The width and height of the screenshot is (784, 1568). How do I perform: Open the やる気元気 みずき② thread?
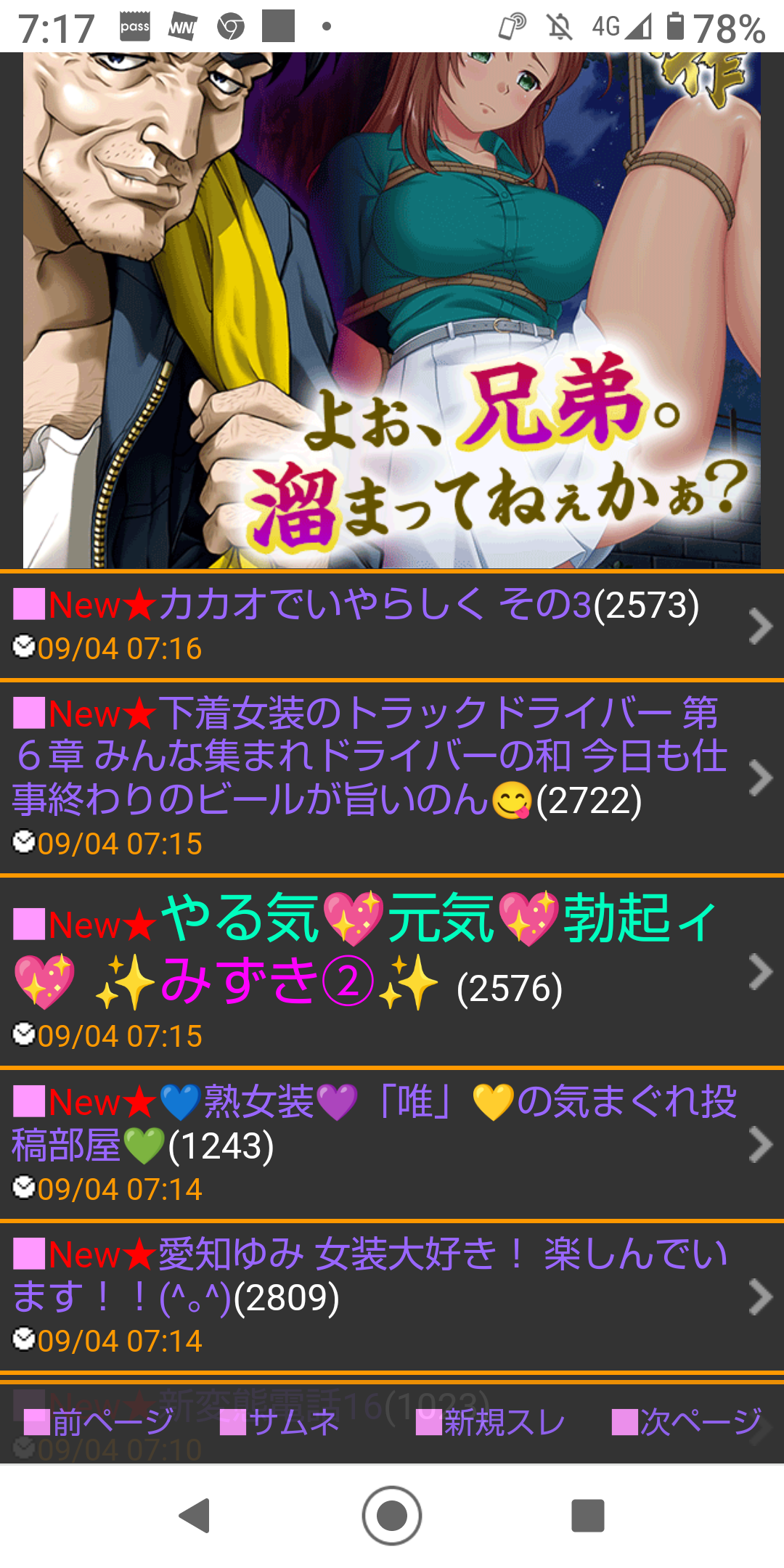coord(392,972)
